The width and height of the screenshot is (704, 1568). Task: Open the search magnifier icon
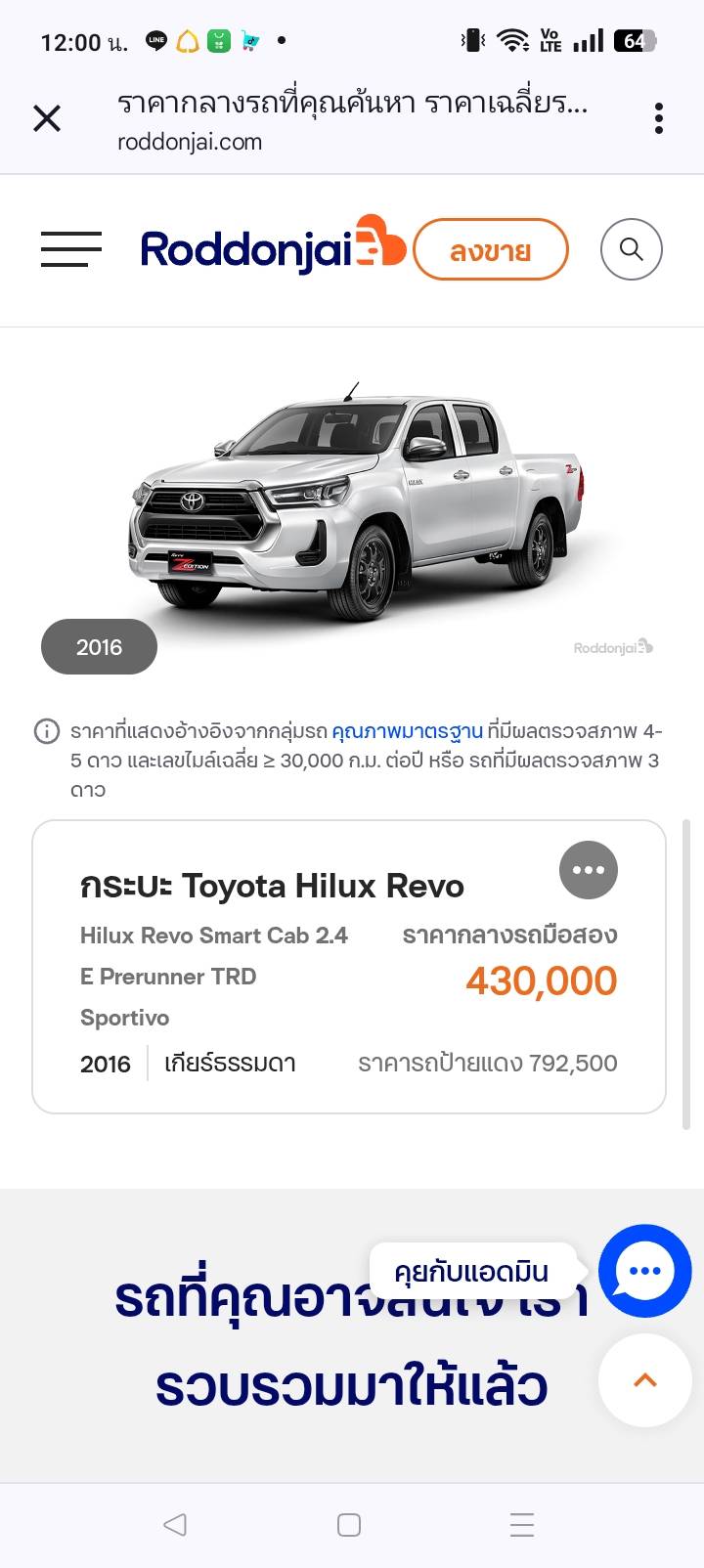(x=632, y=249)
